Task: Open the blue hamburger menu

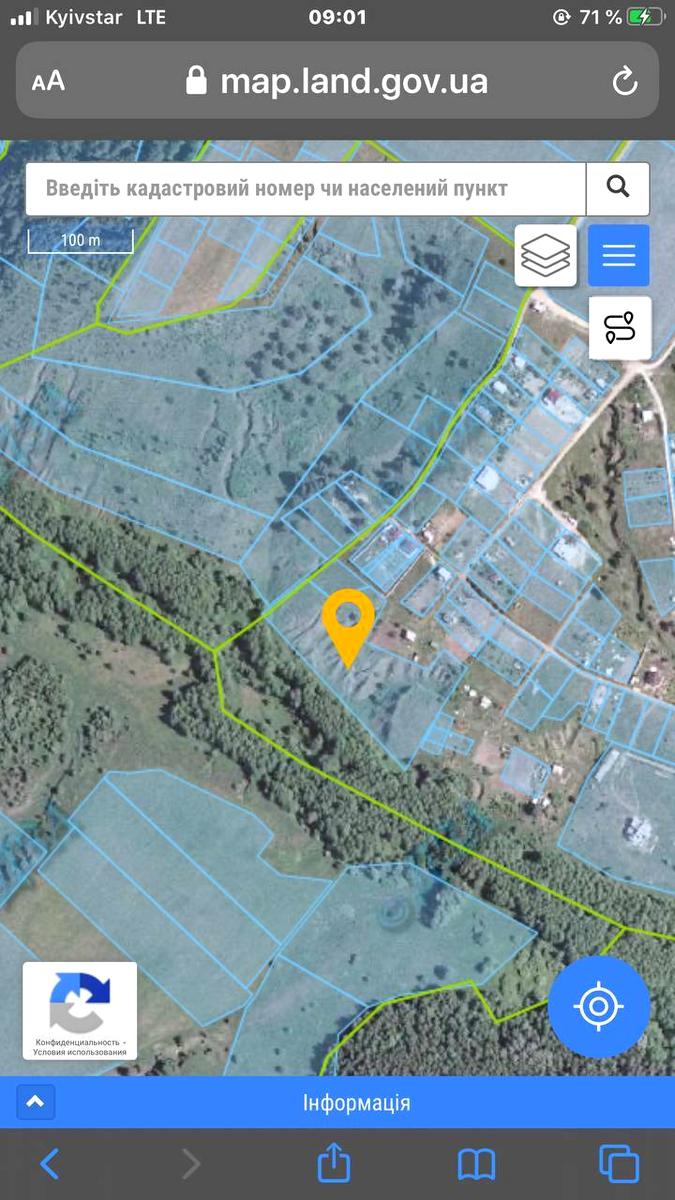Action: (x=619, y=256)
